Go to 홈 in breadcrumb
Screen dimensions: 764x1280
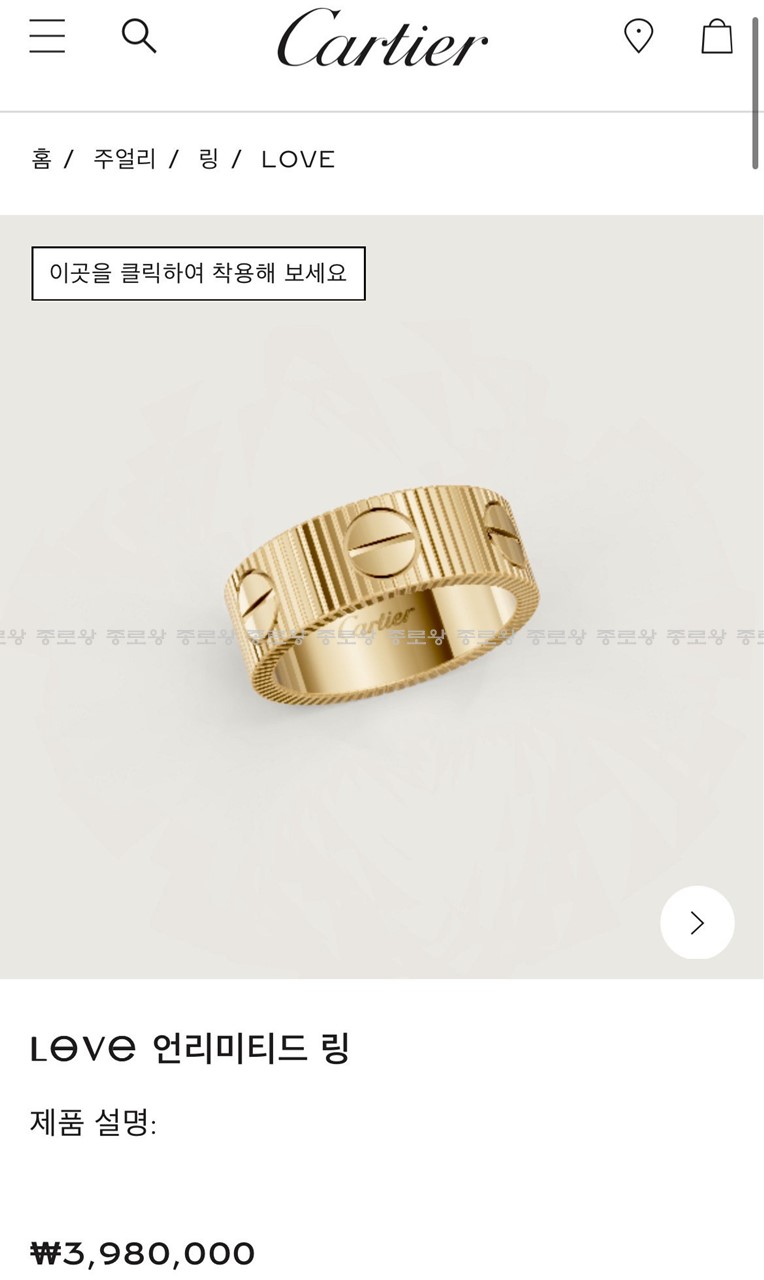pyautogui.click(x=42, y=159)
